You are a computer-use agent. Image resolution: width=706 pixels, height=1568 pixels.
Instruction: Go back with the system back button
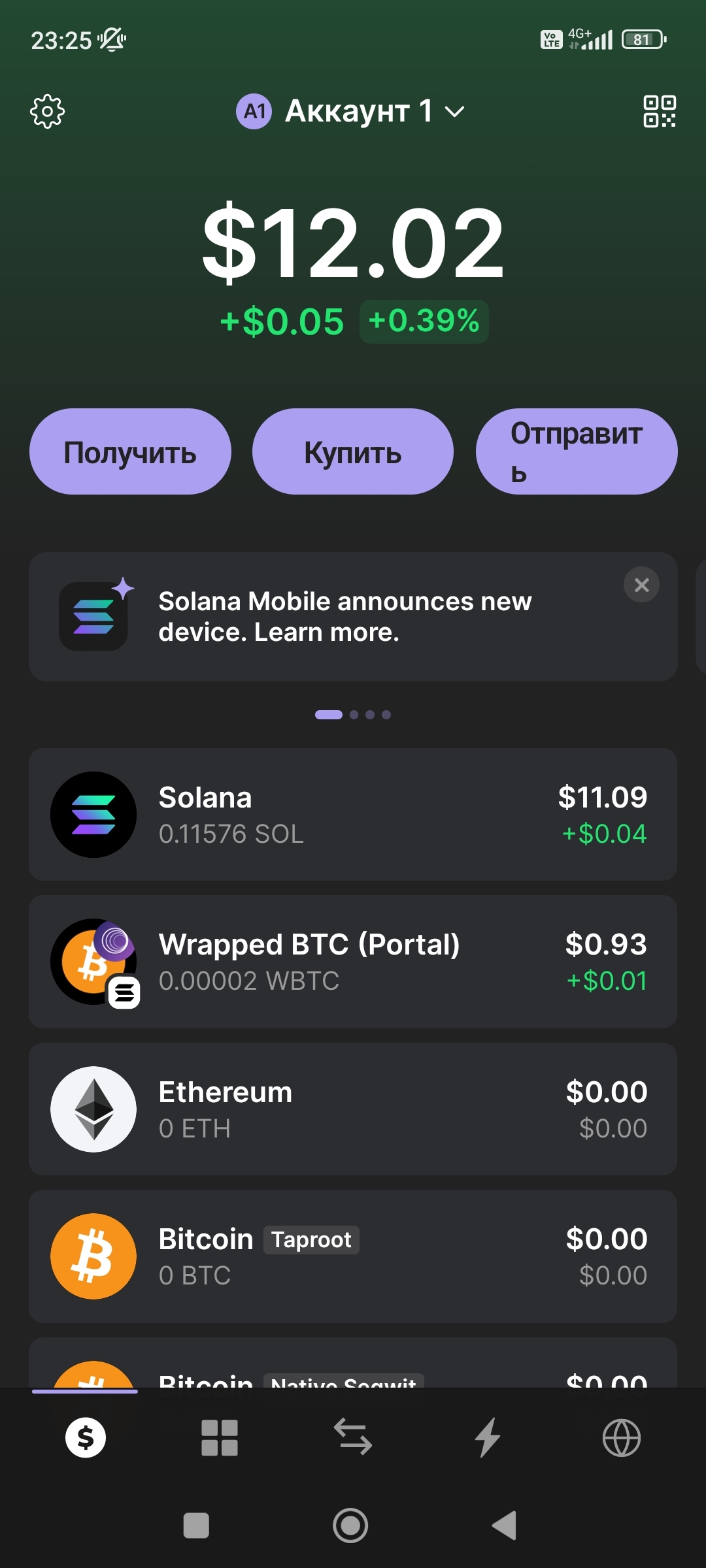pos(505,1526)
